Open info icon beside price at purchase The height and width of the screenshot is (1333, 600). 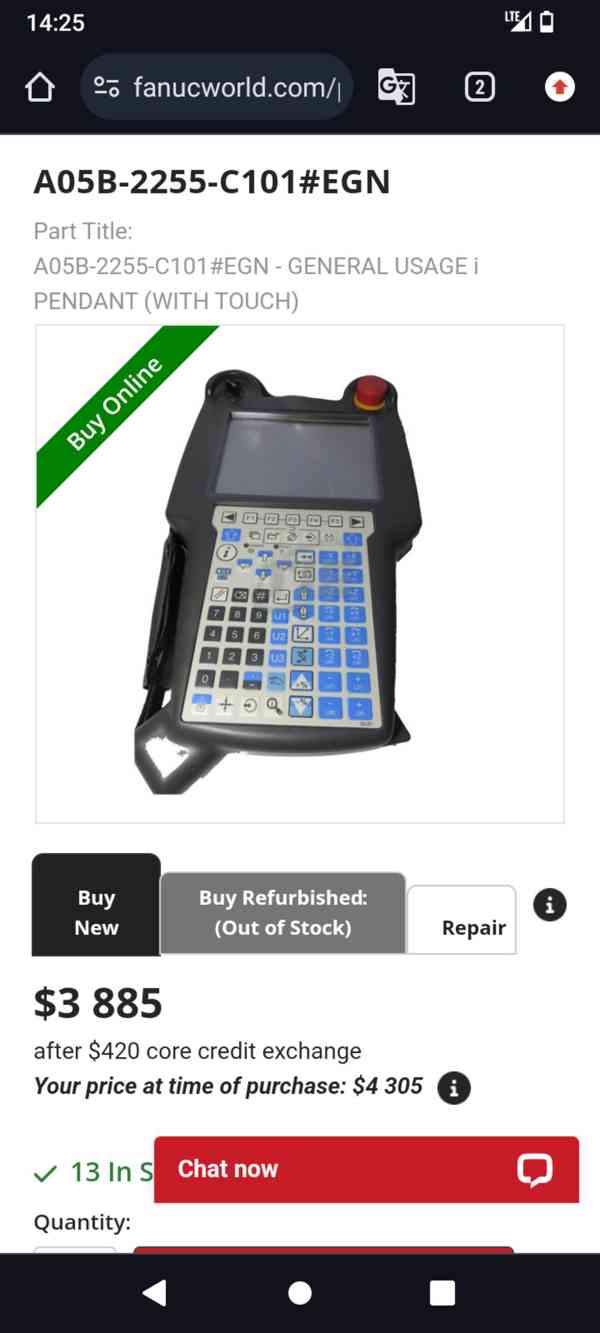[x=454, y=1087]
